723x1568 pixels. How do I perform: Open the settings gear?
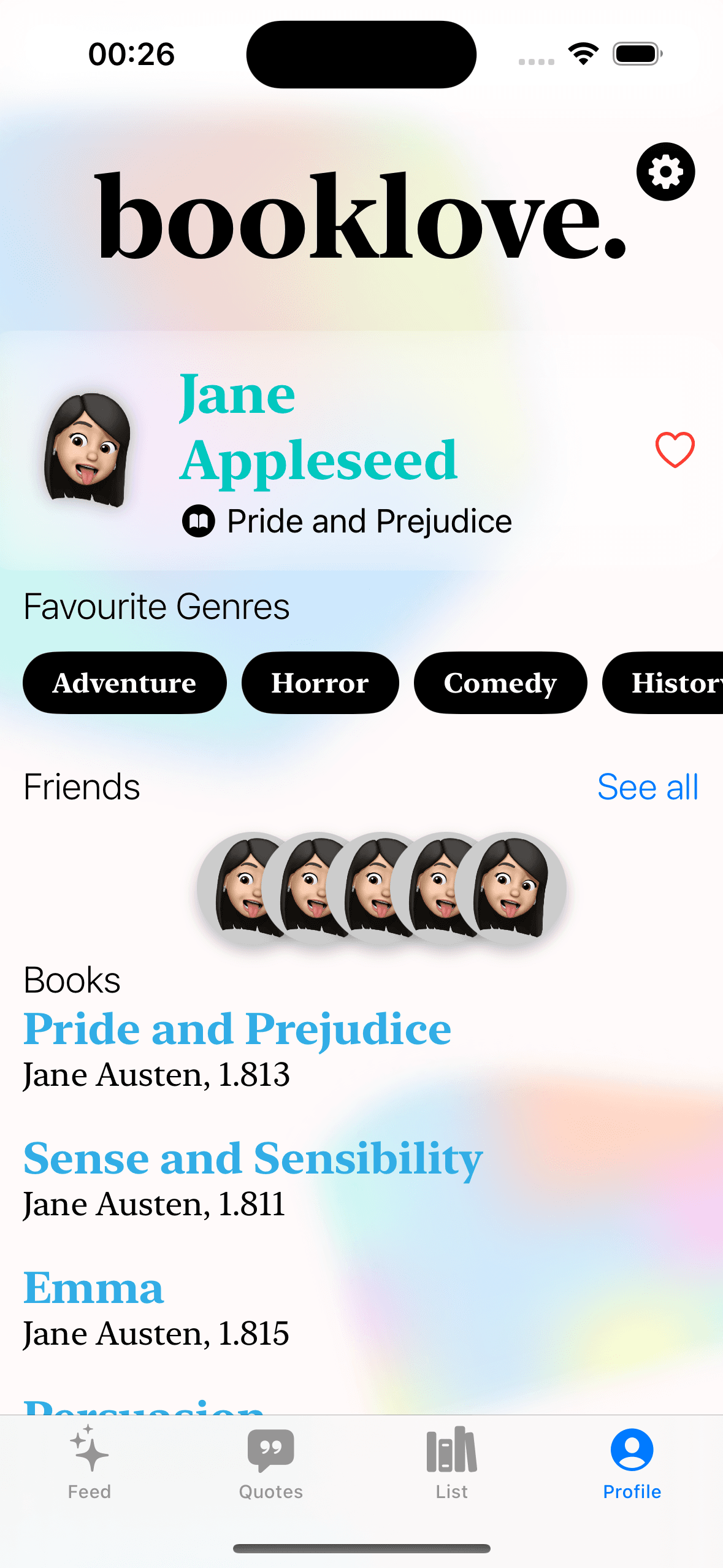(x=665, y=172)
